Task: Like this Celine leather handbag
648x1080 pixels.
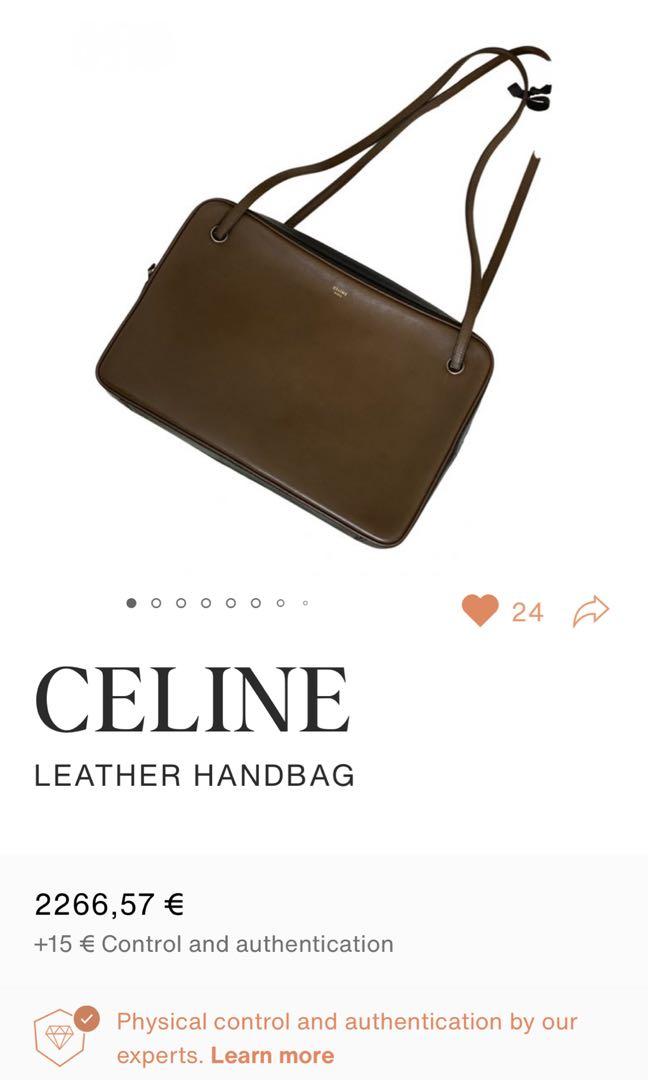Action: click(x=480, y=610)
